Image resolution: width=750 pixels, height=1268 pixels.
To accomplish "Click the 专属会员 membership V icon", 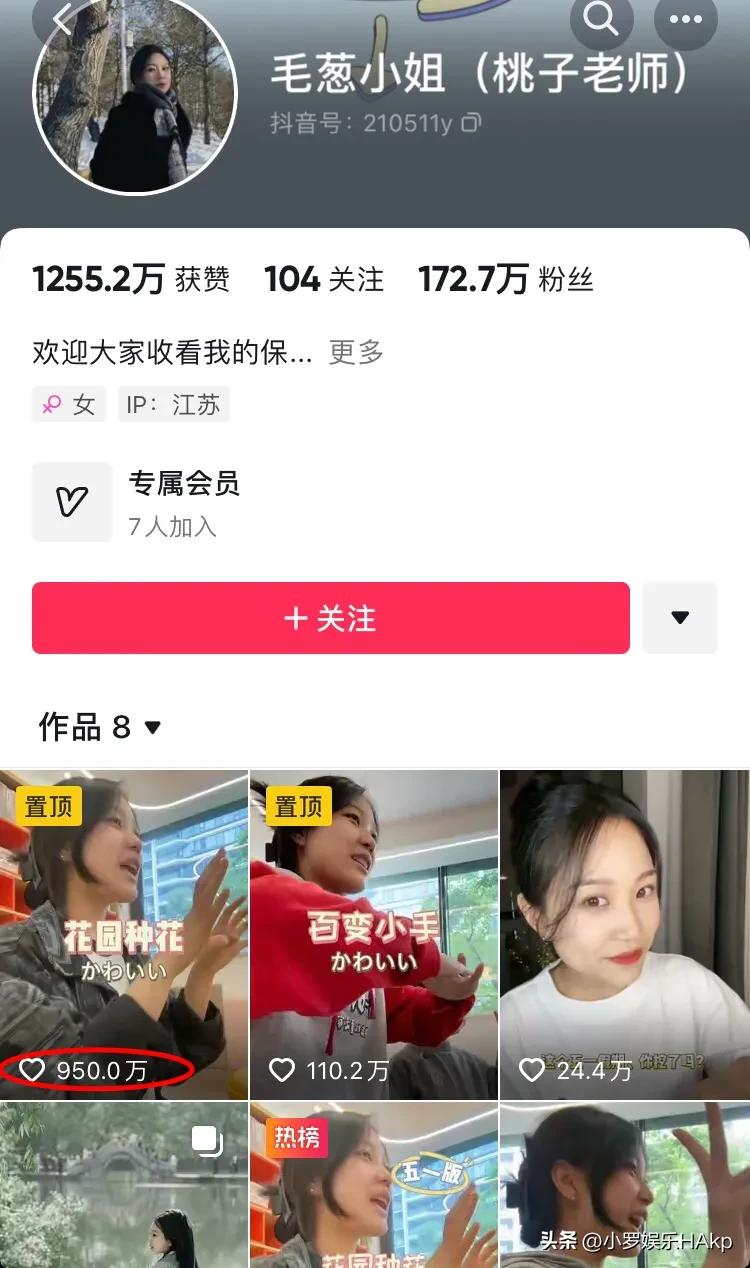I will [x=71, y=501].
